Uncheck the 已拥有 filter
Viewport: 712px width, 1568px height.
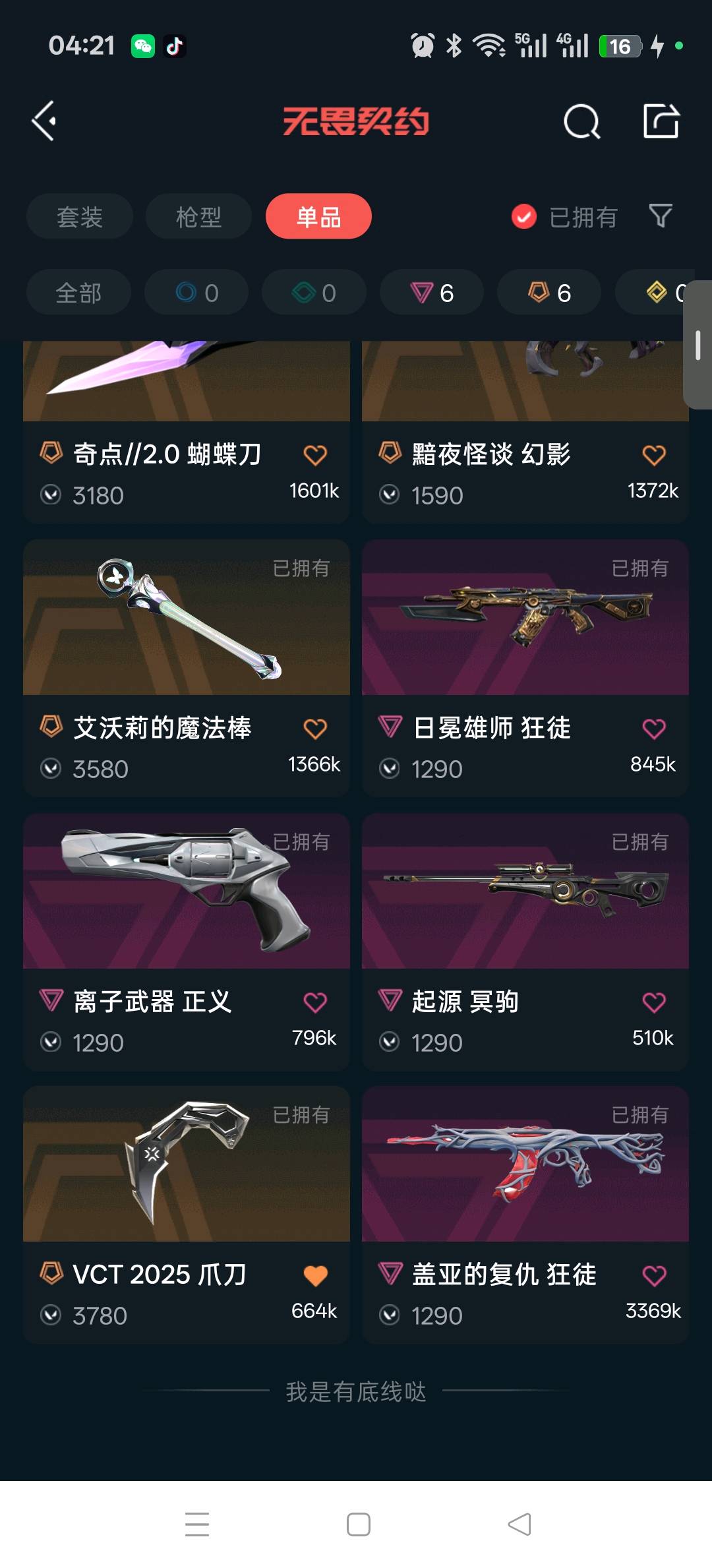(x=564, y=216)
